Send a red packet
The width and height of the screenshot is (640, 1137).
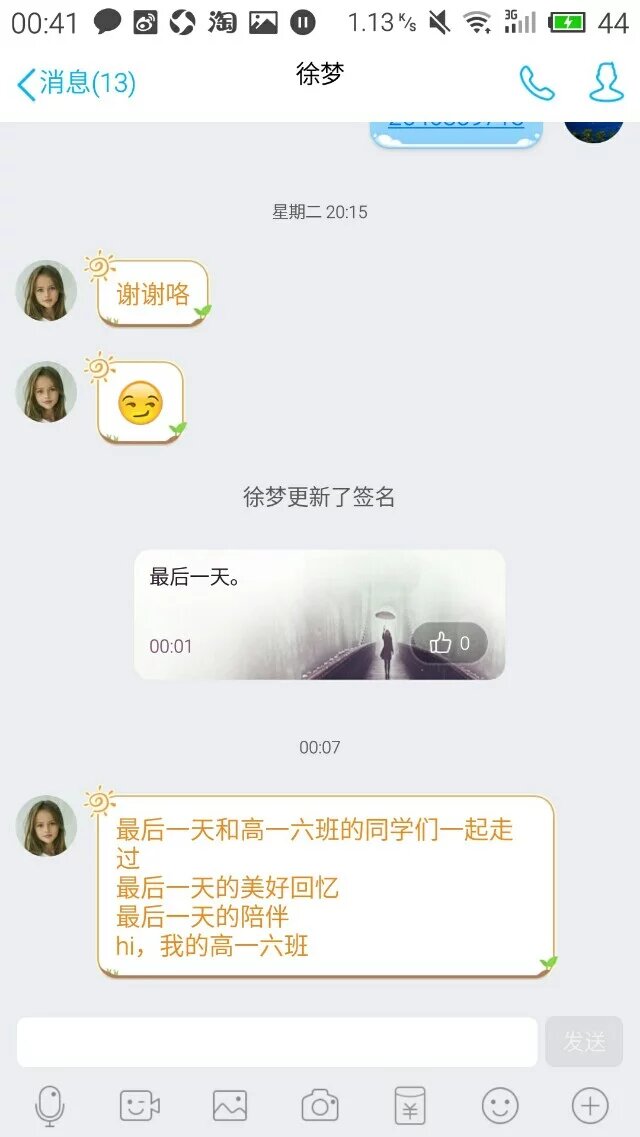click(410, 1106)
